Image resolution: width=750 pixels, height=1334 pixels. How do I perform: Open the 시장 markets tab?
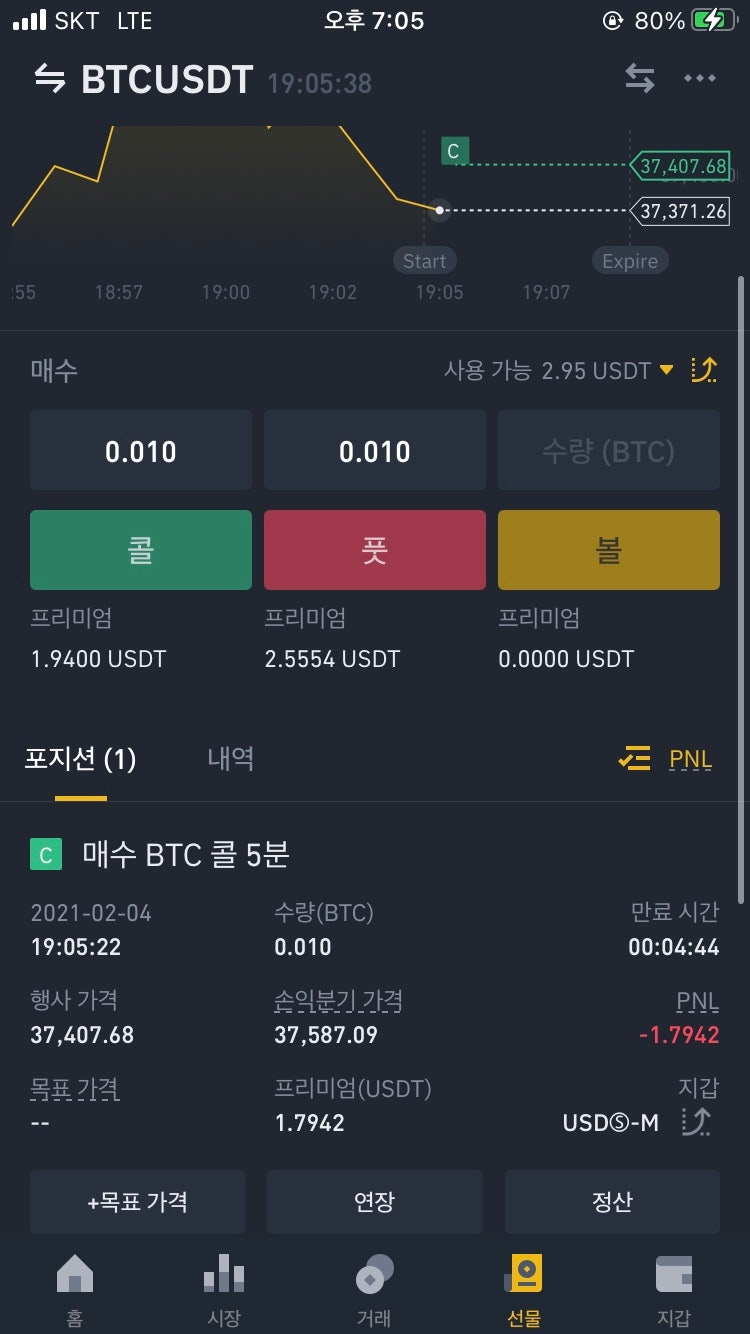tap(224, 1290)
